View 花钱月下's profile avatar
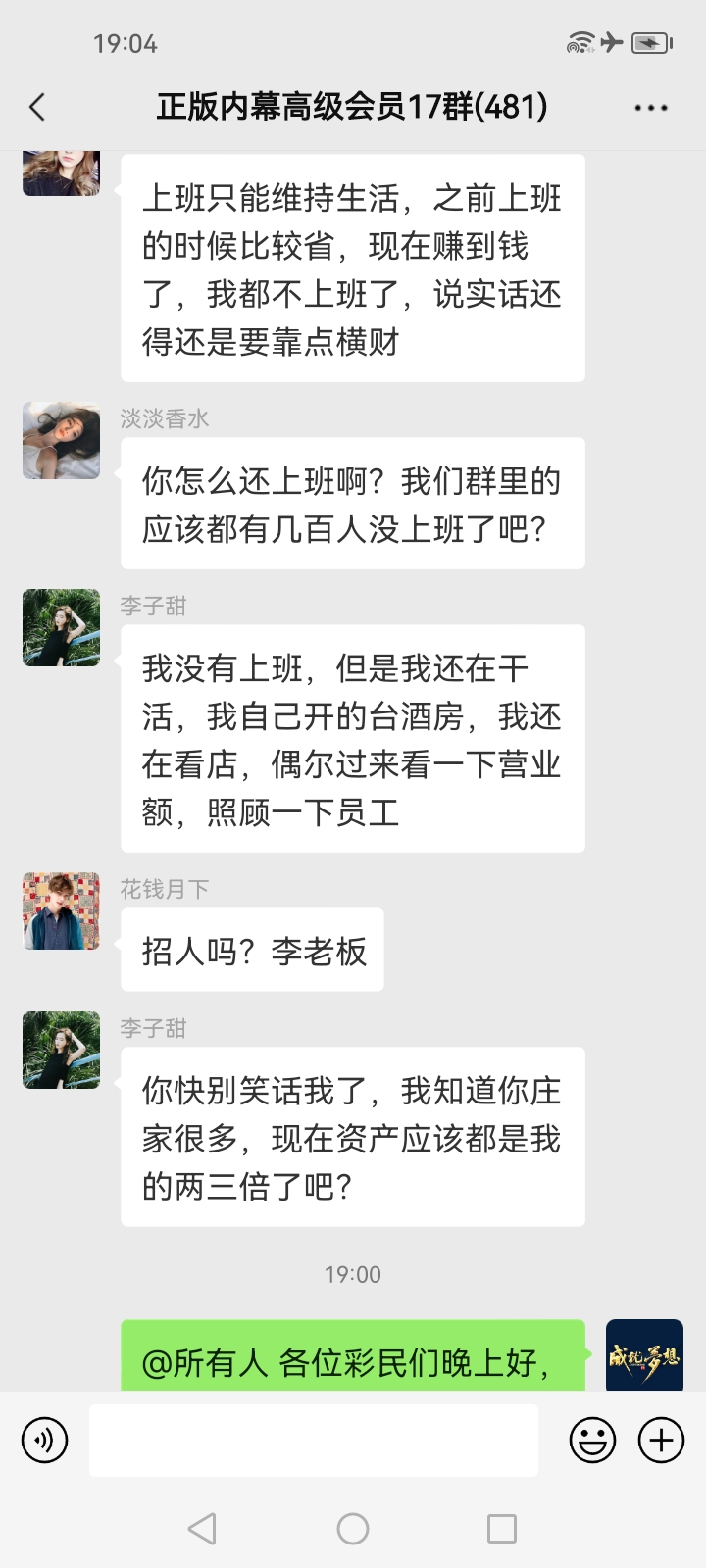This screenshot has width=706, height=1568. 61,911
